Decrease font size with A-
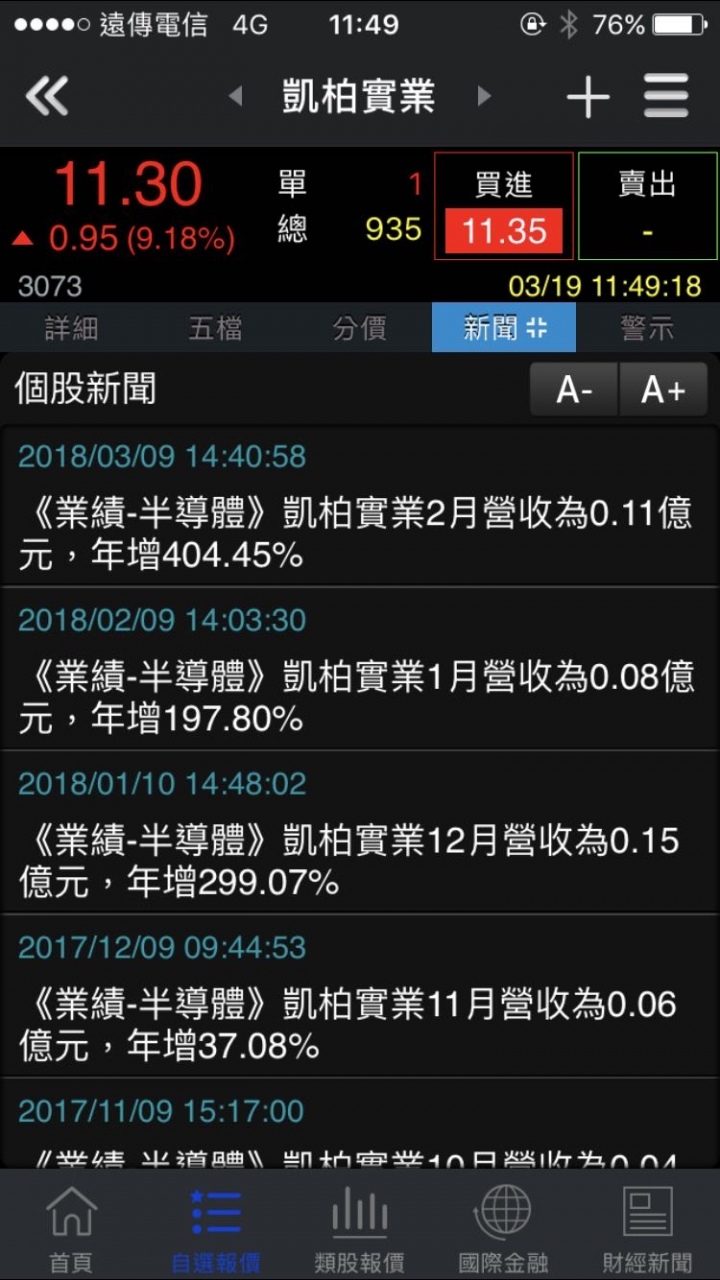The height and width of the screenshot is (1280, 720). 574,389
